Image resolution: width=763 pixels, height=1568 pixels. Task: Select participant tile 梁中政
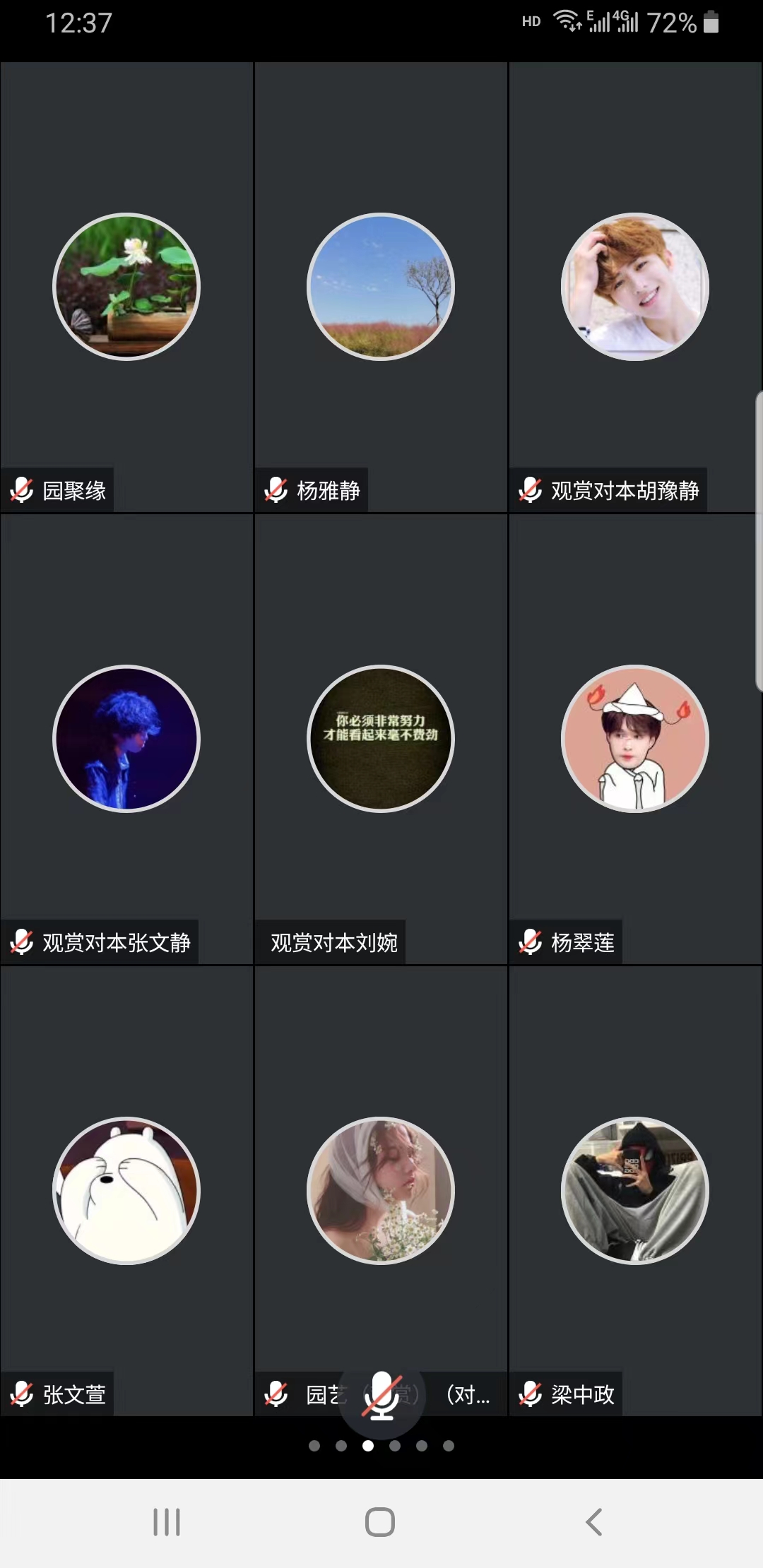pos(635,1191)
